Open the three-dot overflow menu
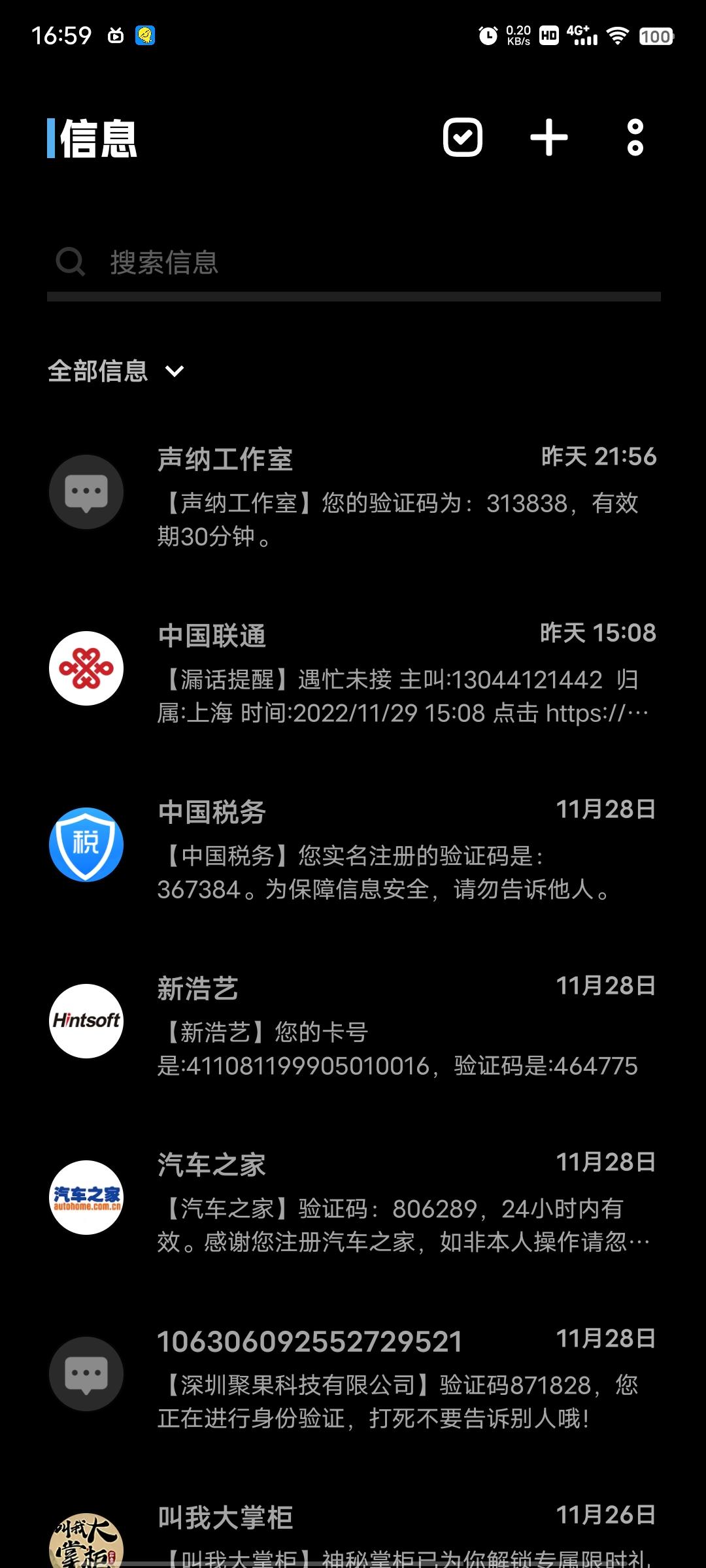 click(633, 138)
